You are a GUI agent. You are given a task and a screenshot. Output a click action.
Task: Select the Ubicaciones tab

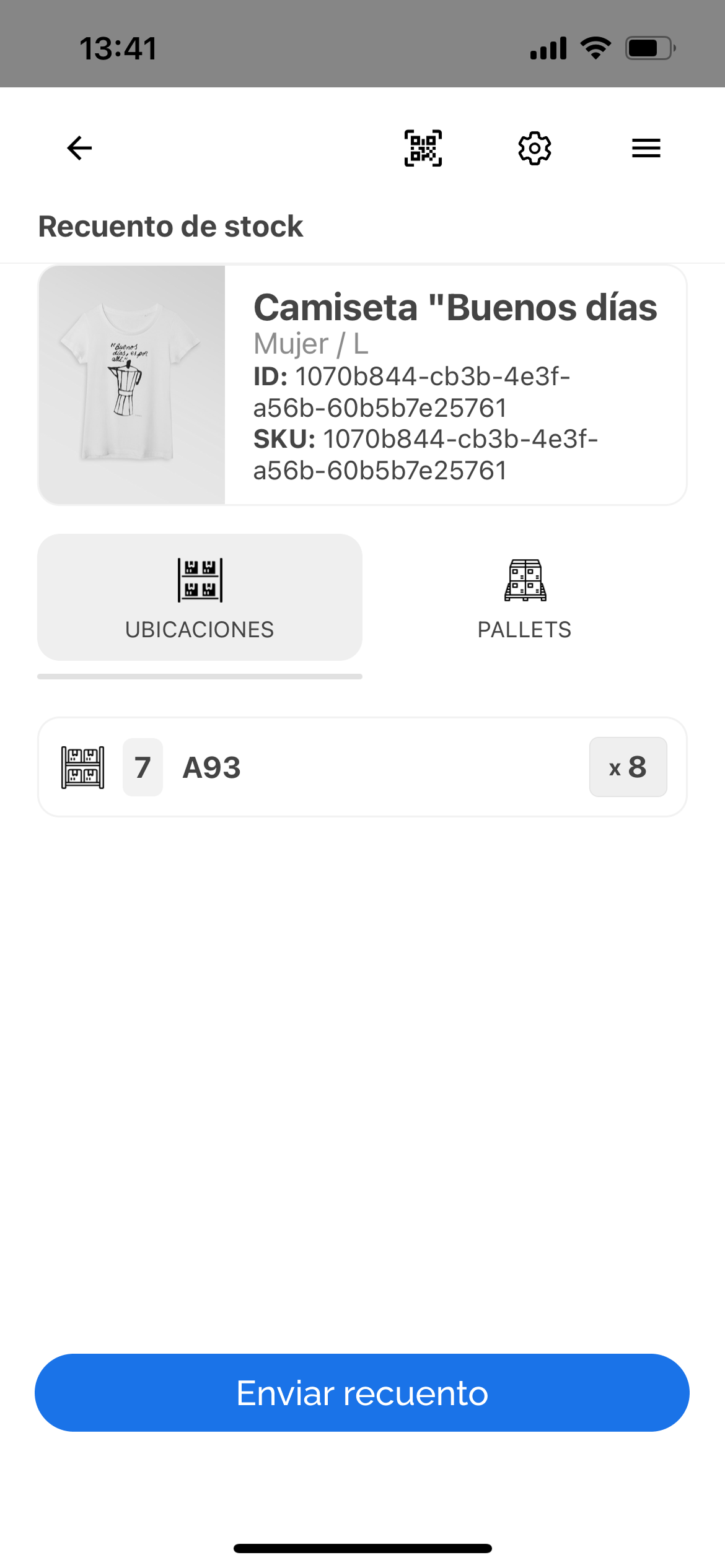coord(200,598)
